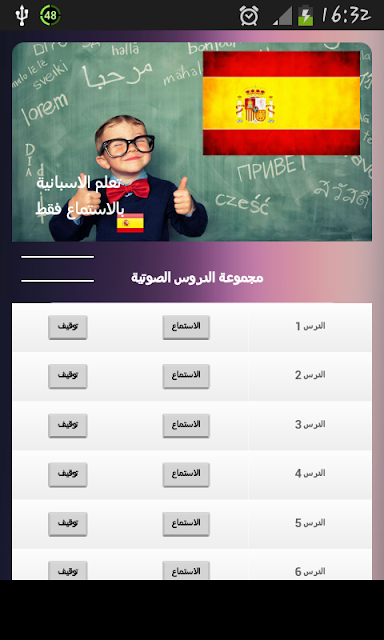Listen to lesson 6
Screen dimensions: 384x640
186,570
